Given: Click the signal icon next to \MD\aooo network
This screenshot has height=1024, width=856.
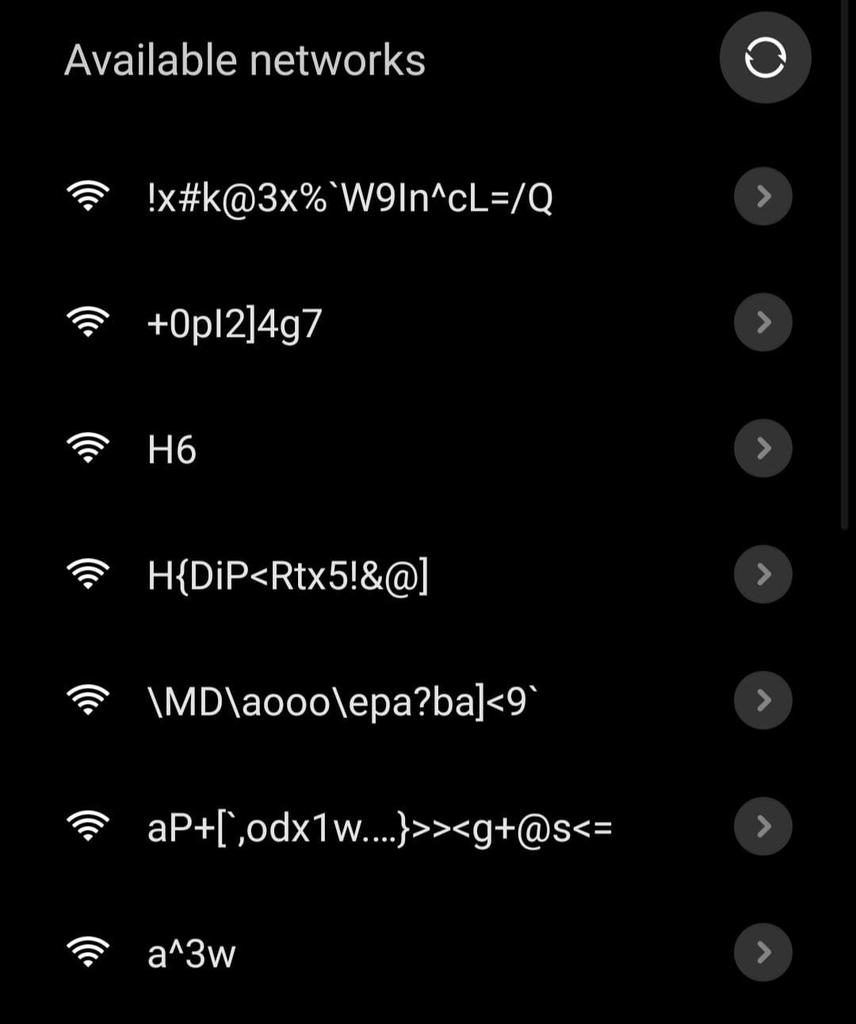Looking at the screenshot, I should [x=90, y=700].
